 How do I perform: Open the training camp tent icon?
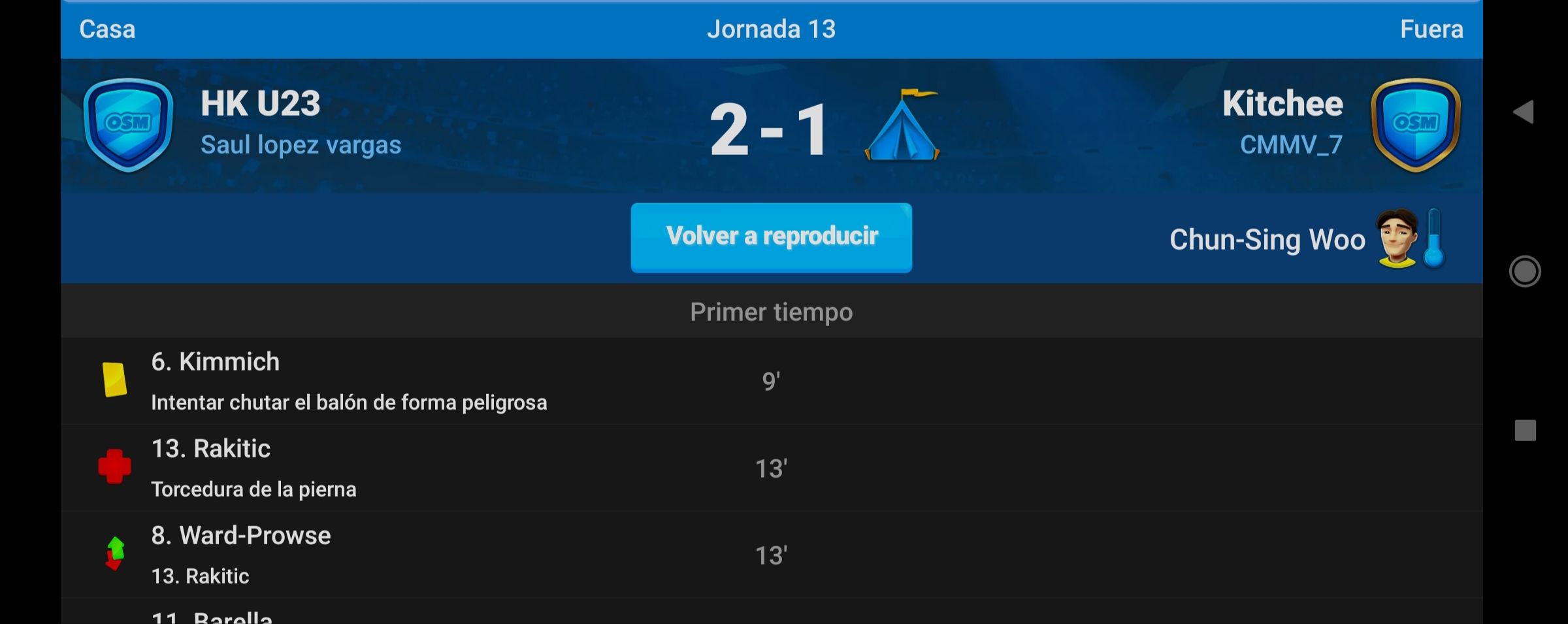pos(902,126)
